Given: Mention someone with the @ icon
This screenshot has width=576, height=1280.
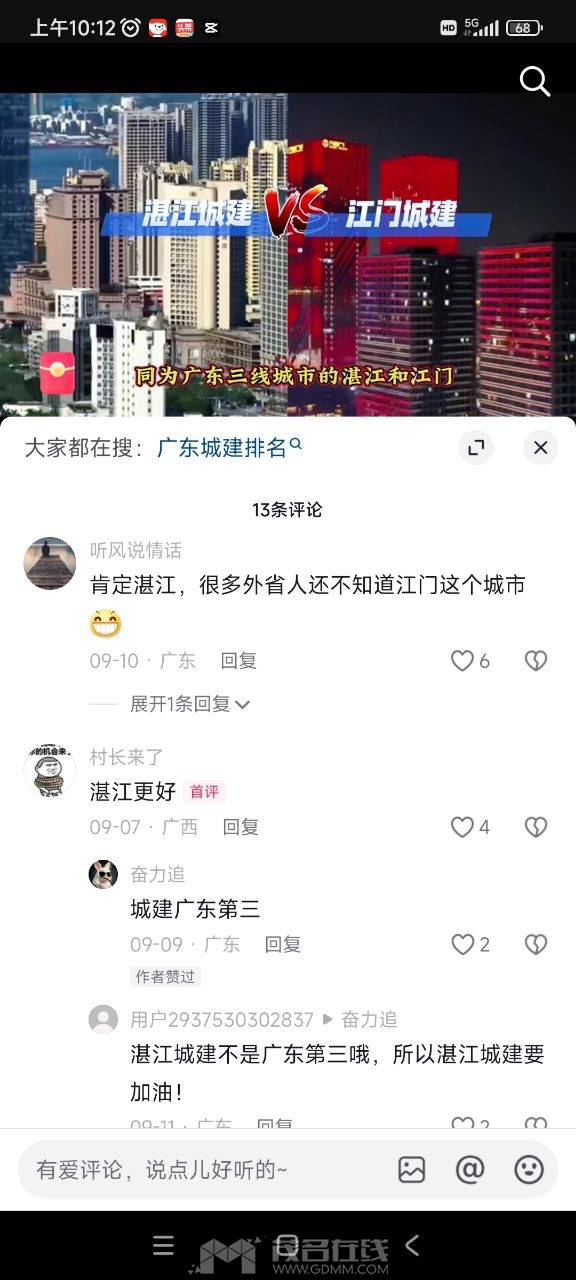Looking at the screenshot, I should (470, 1169).
